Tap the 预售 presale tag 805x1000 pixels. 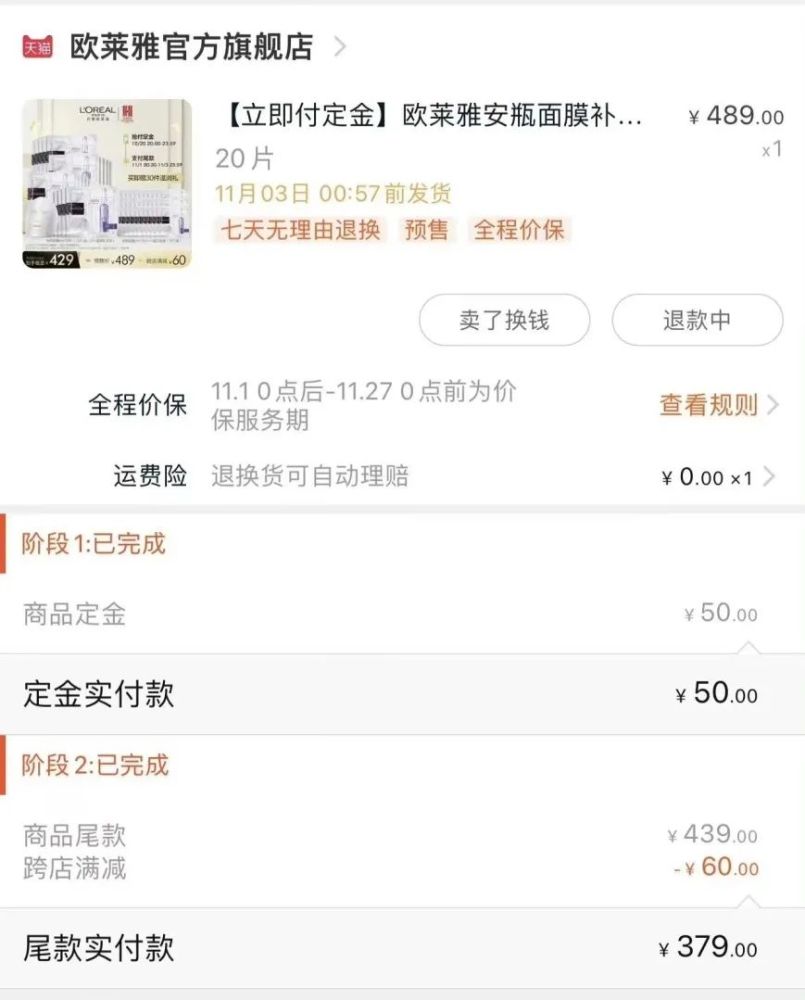[x=427, y=231]
